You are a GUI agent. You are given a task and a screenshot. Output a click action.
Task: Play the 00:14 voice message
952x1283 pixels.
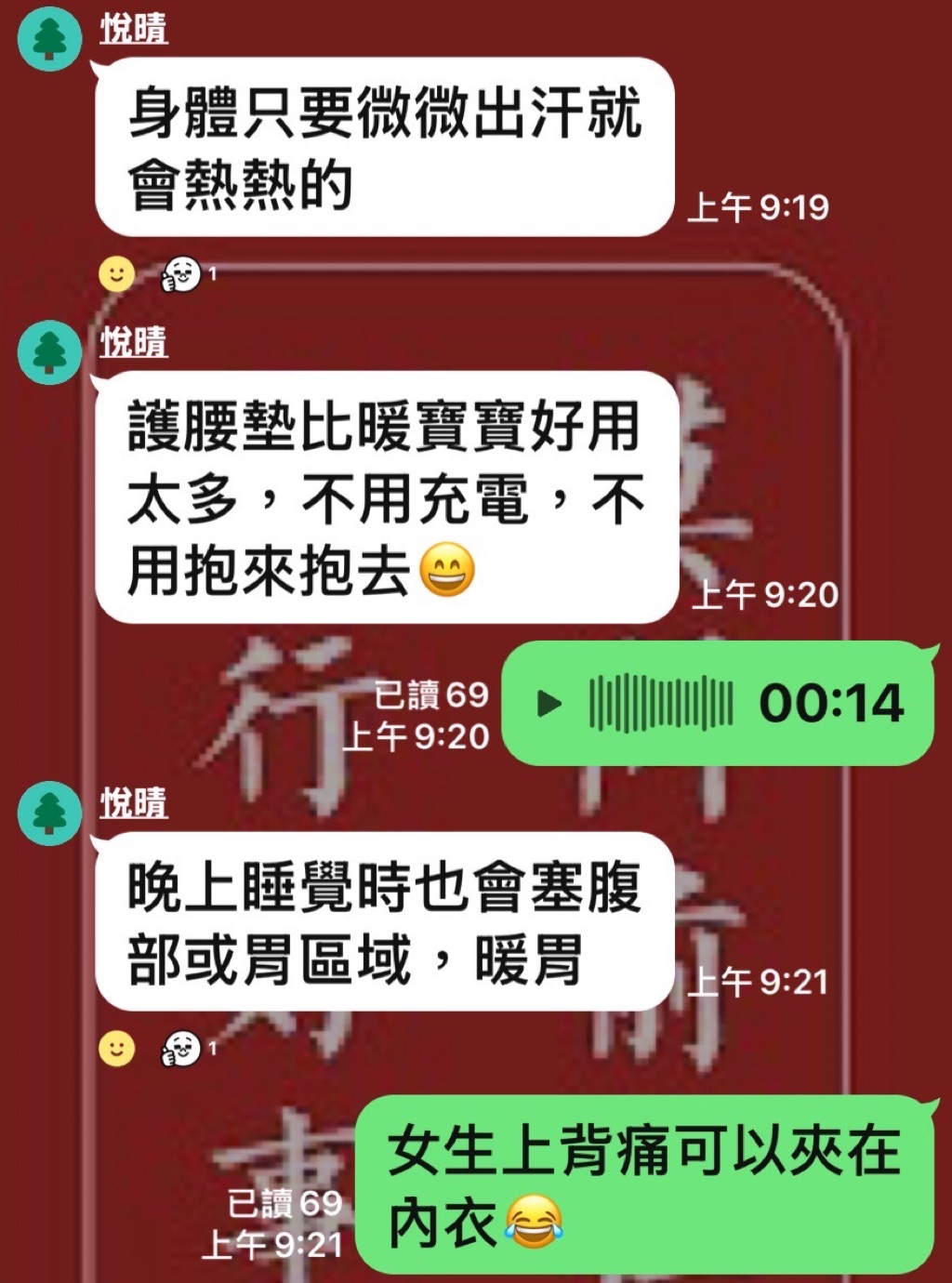[x=550, y=704]
